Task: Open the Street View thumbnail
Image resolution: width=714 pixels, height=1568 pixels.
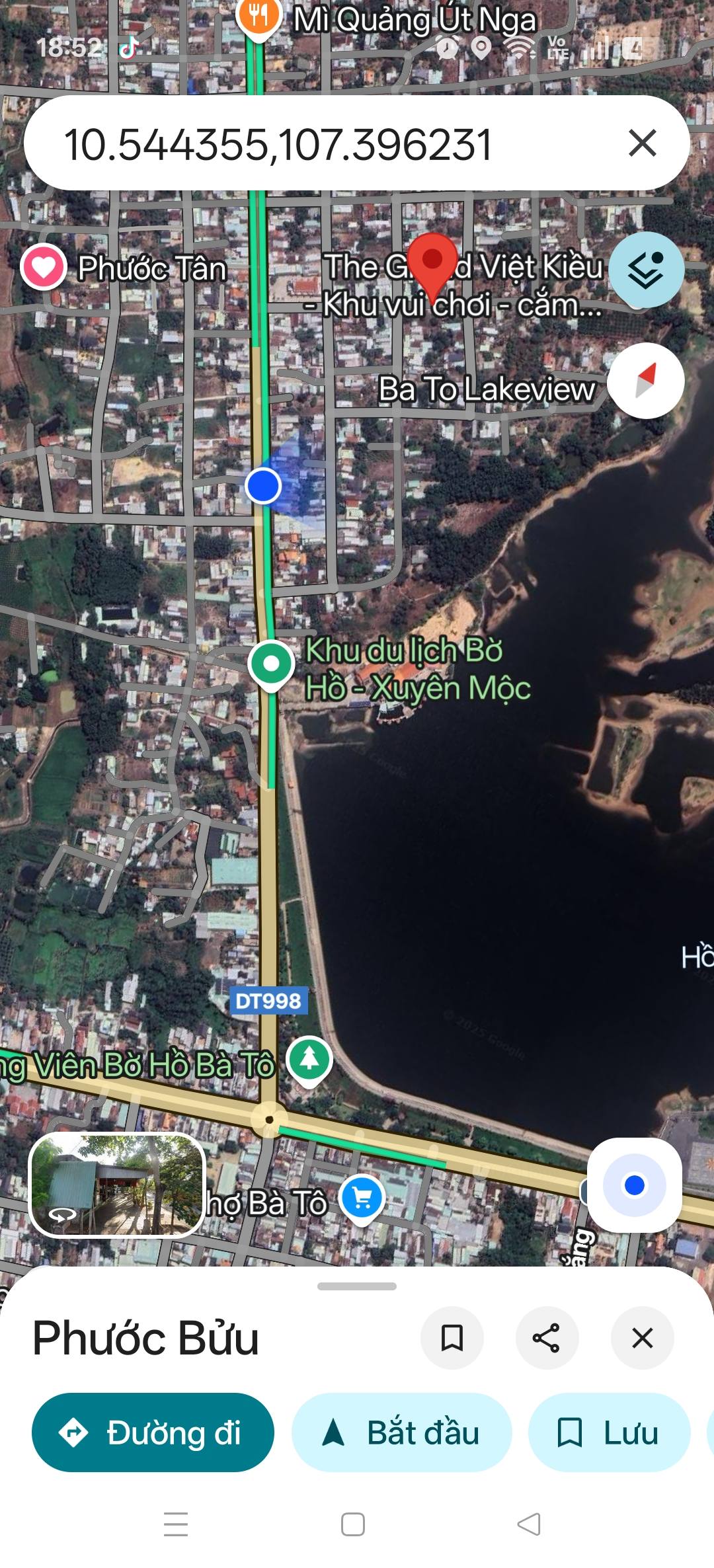Action: (117, 1185)
